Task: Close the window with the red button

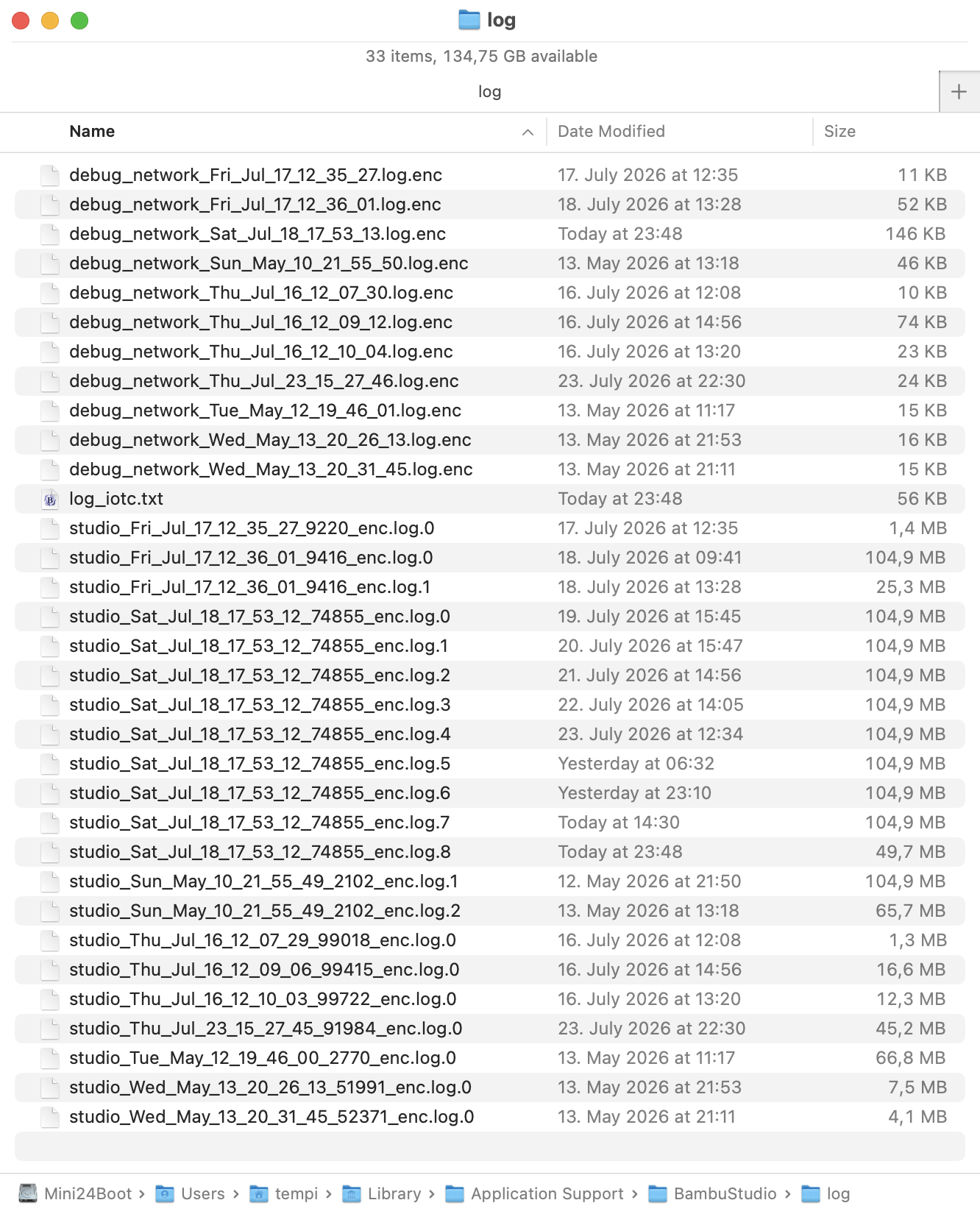Action: tap(21, 21)
